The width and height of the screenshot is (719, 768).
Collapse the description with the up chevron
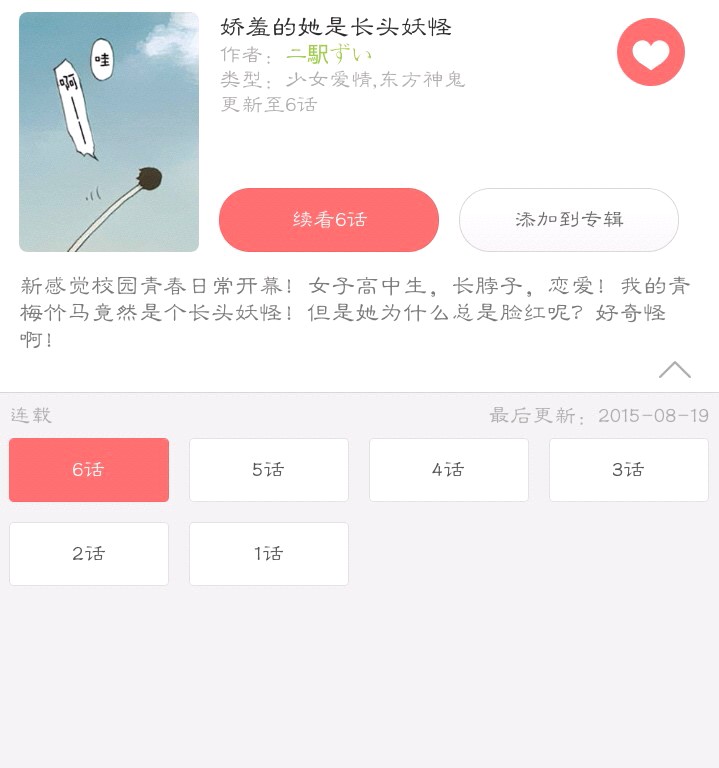tap(675, 370)
